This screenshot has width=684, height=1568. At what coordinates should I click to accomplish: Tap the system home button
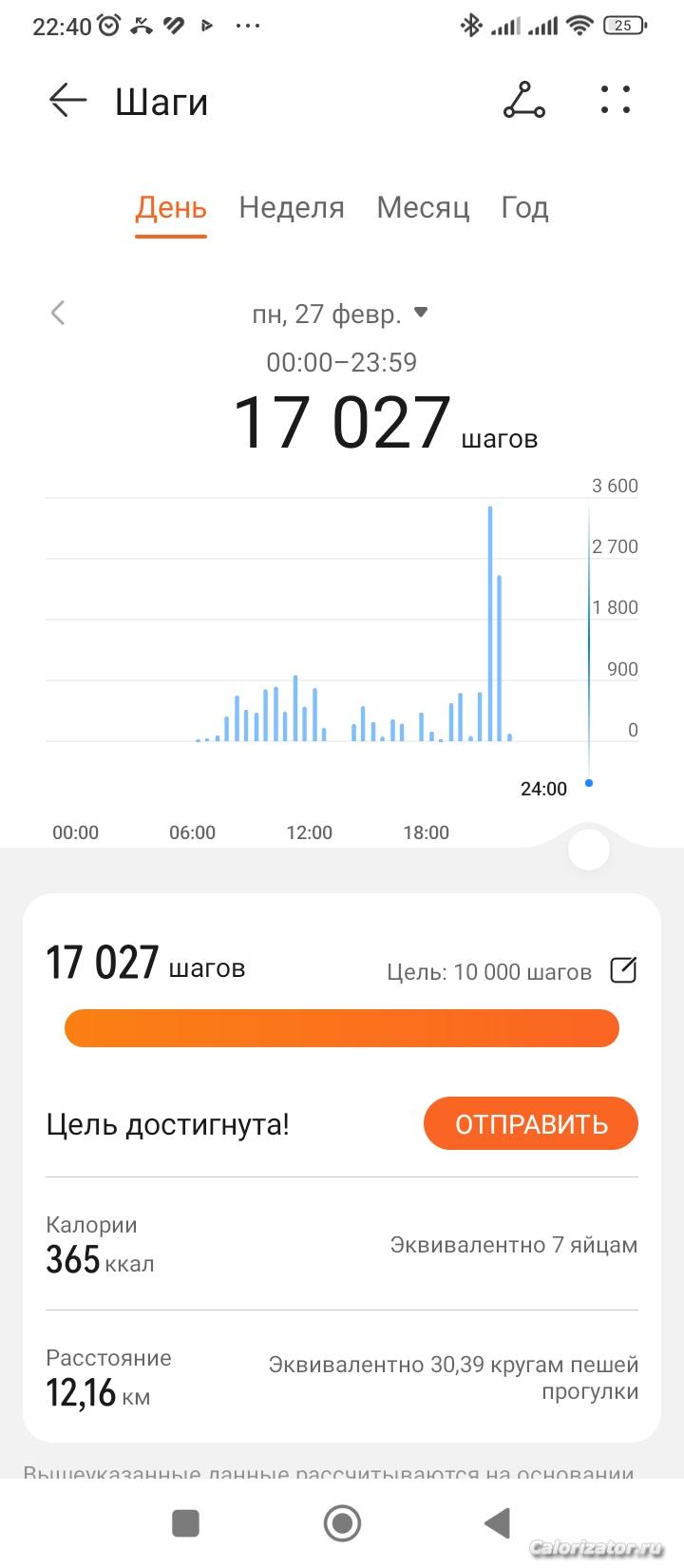pos(342,1523)
